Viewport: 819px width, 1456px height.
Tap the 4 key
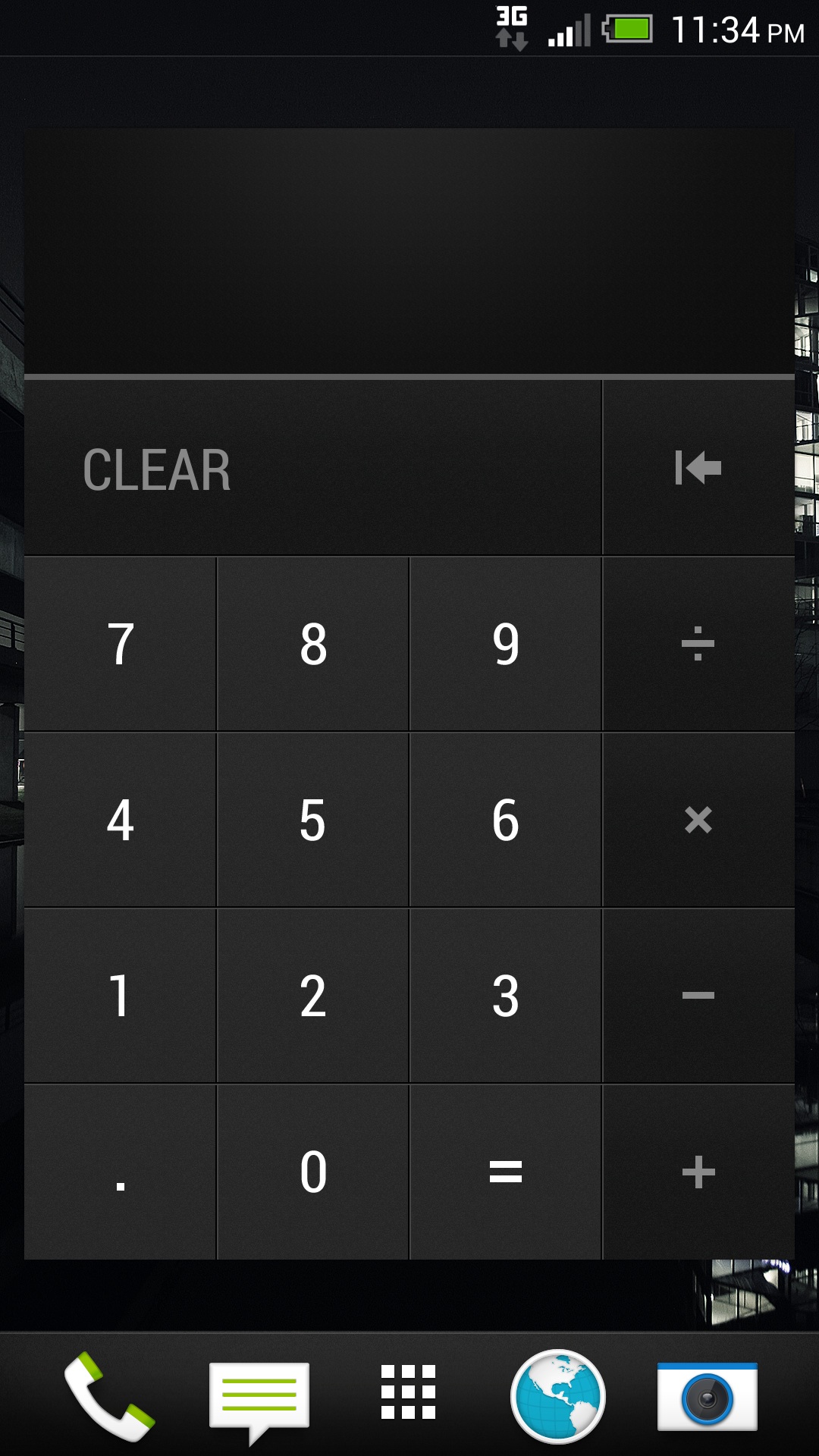click(x=120, y=820)
